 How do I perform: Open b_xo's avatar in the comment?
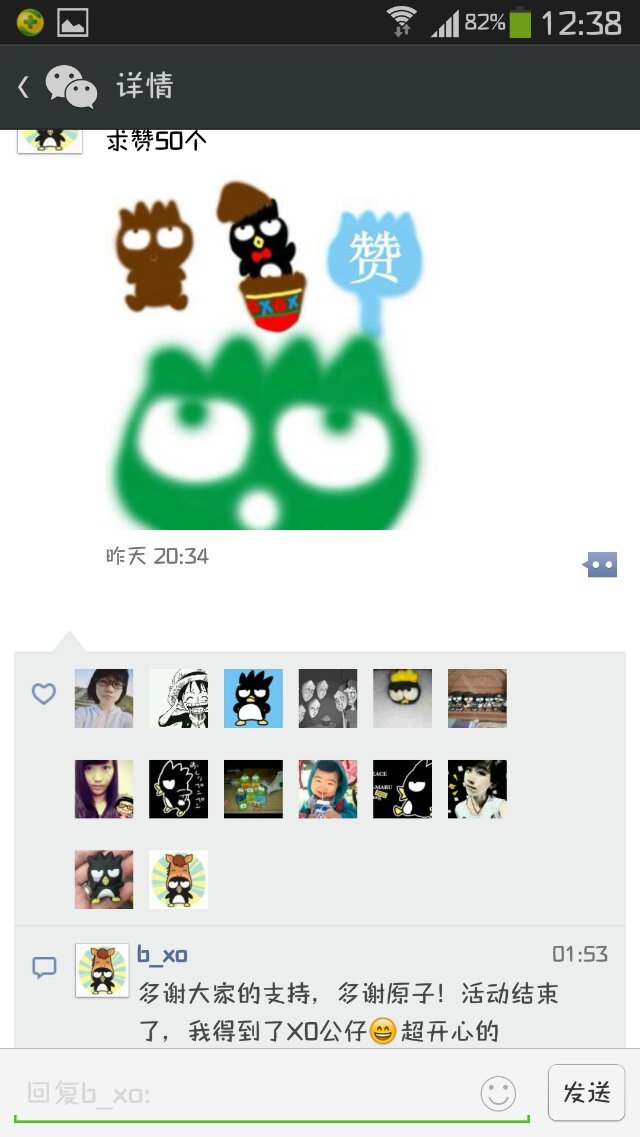(x=102, y=970)
